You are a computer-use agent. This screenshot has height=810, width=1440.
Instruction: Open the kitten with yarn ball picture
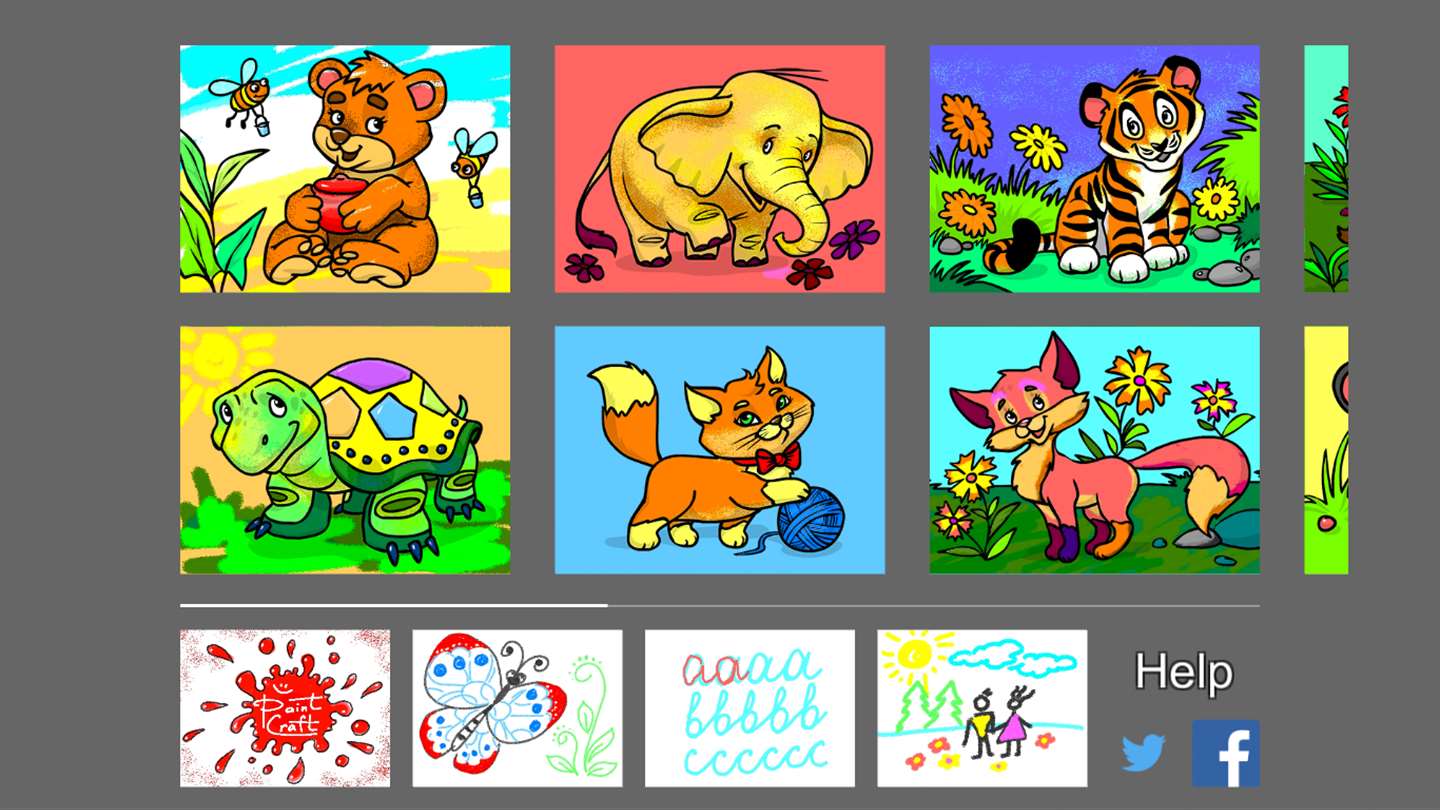[x=719, y=450]
